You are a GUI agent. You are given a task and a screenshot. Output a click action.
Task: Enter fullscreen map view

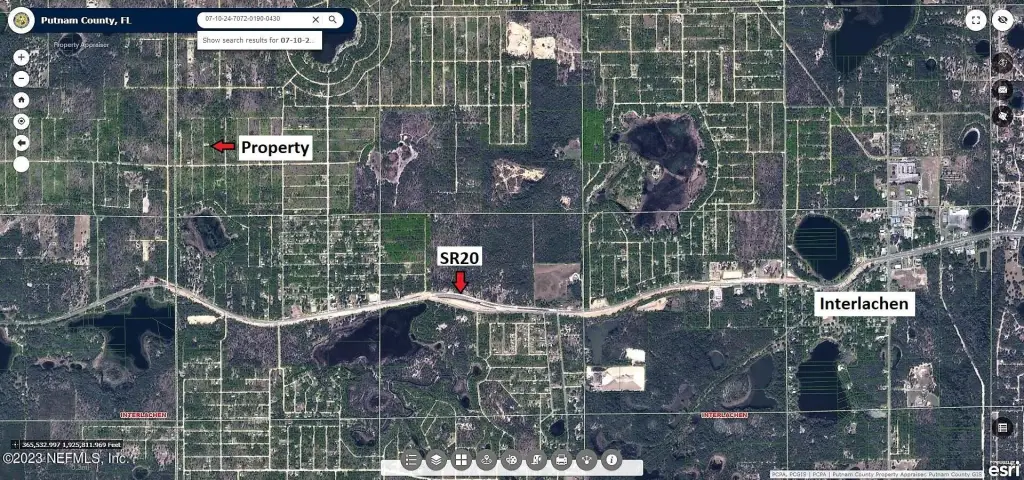(976, 19)
